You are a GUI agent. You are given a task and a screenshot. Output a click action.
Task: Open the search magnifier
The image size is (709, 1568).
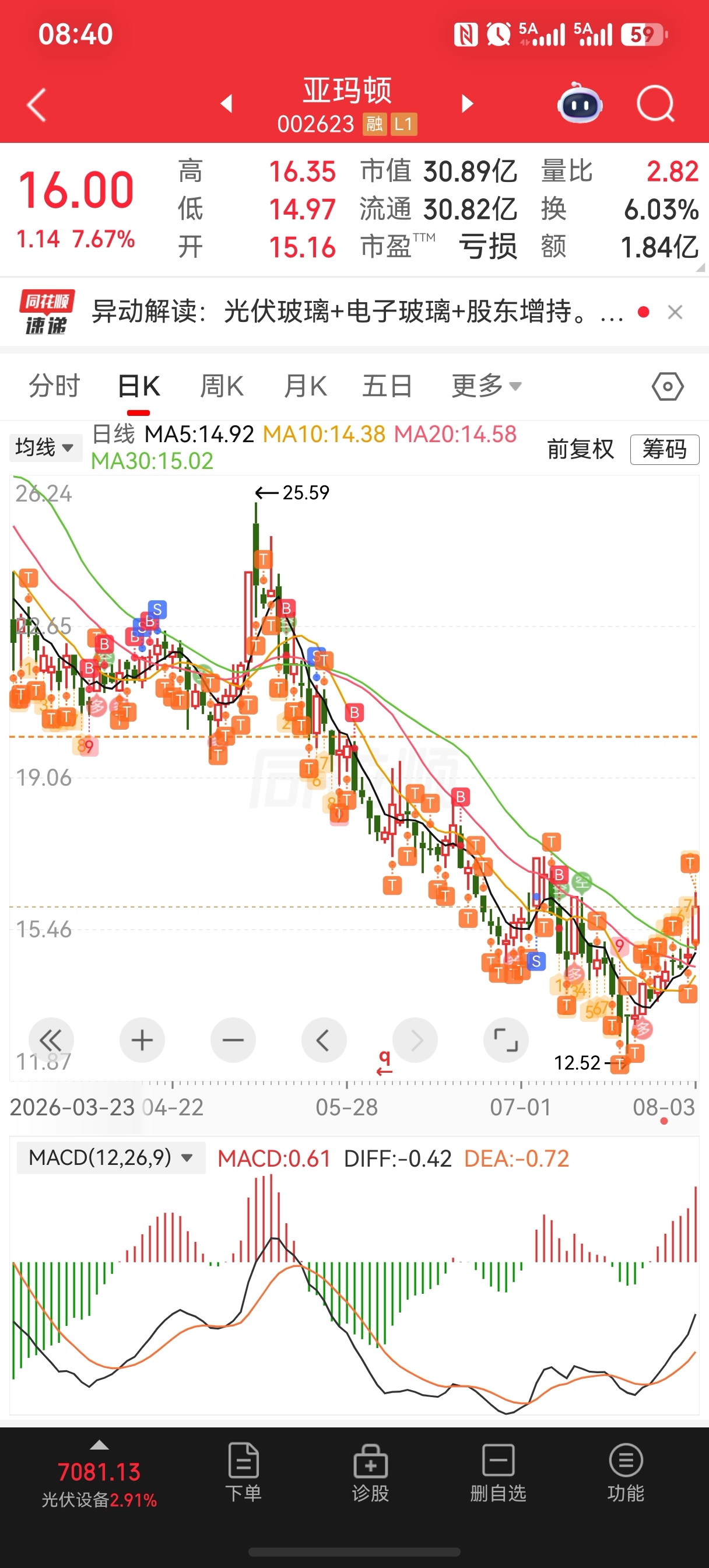[655, 104]
